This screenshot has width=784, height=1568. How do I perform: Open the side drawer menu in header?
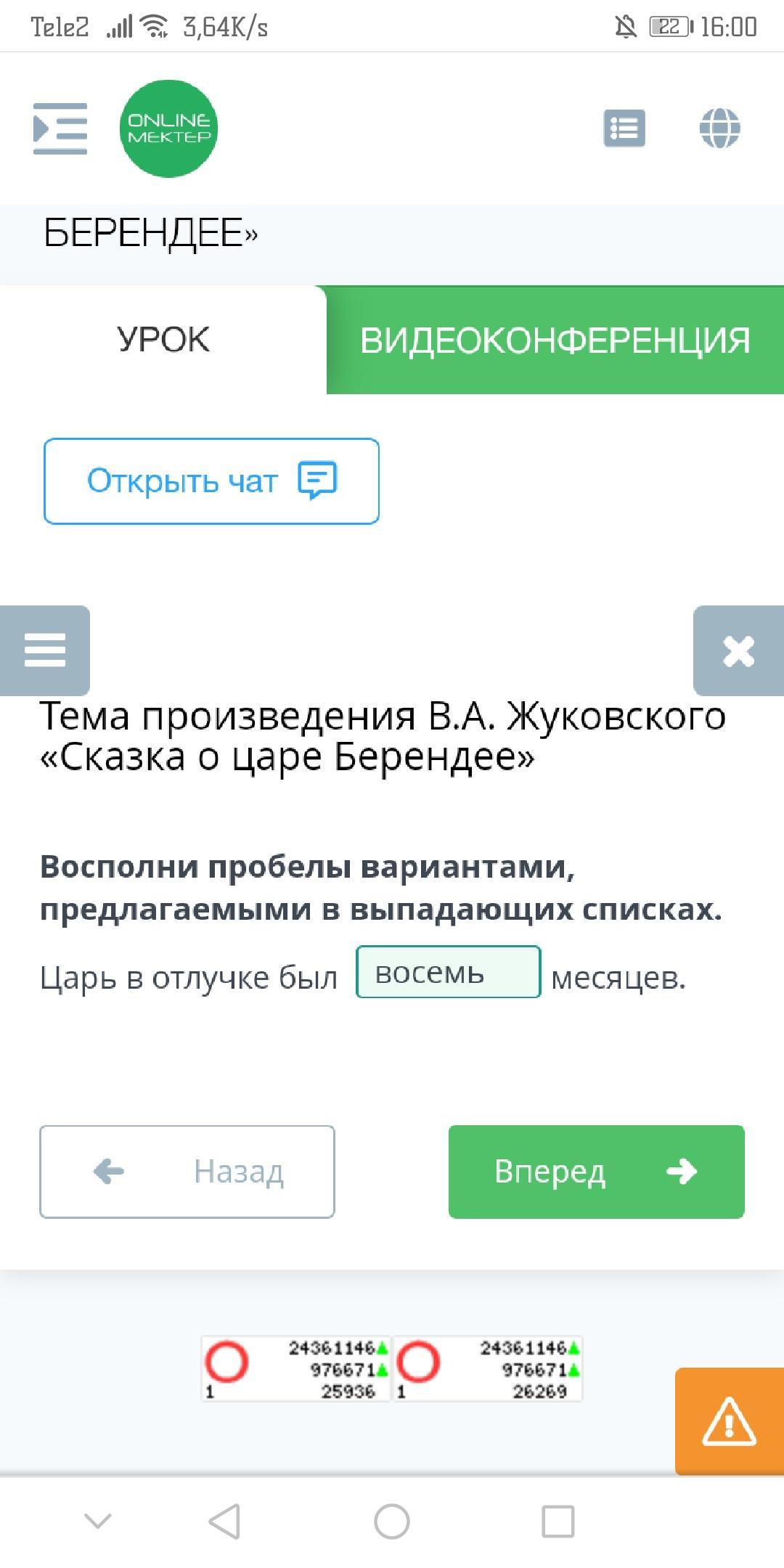pyautogui.click(x=60, y=128)
